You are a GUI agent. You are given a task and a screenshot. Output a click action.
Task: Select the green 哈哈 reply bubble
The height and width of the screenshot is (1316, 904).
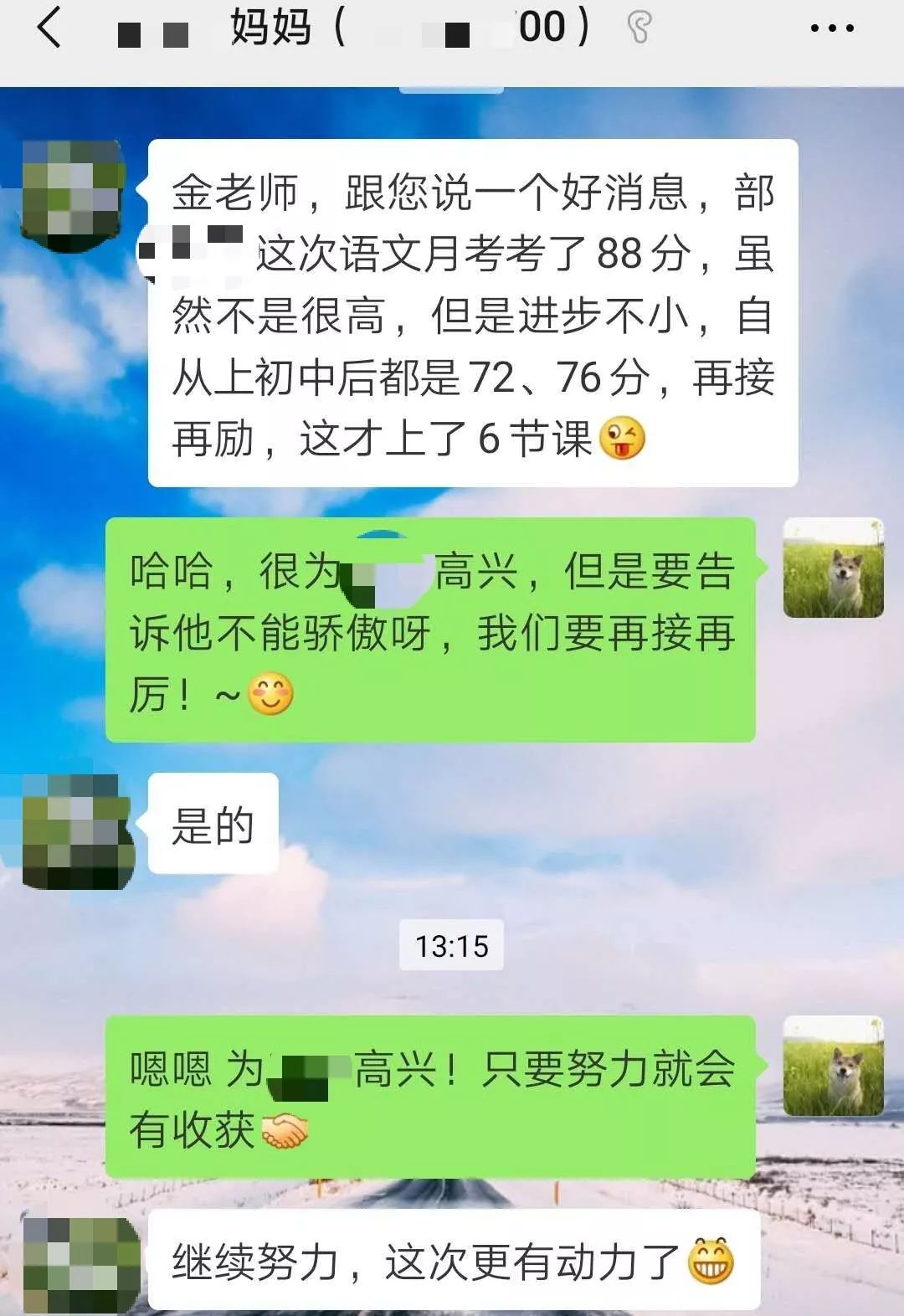click(x=431, y=632)
